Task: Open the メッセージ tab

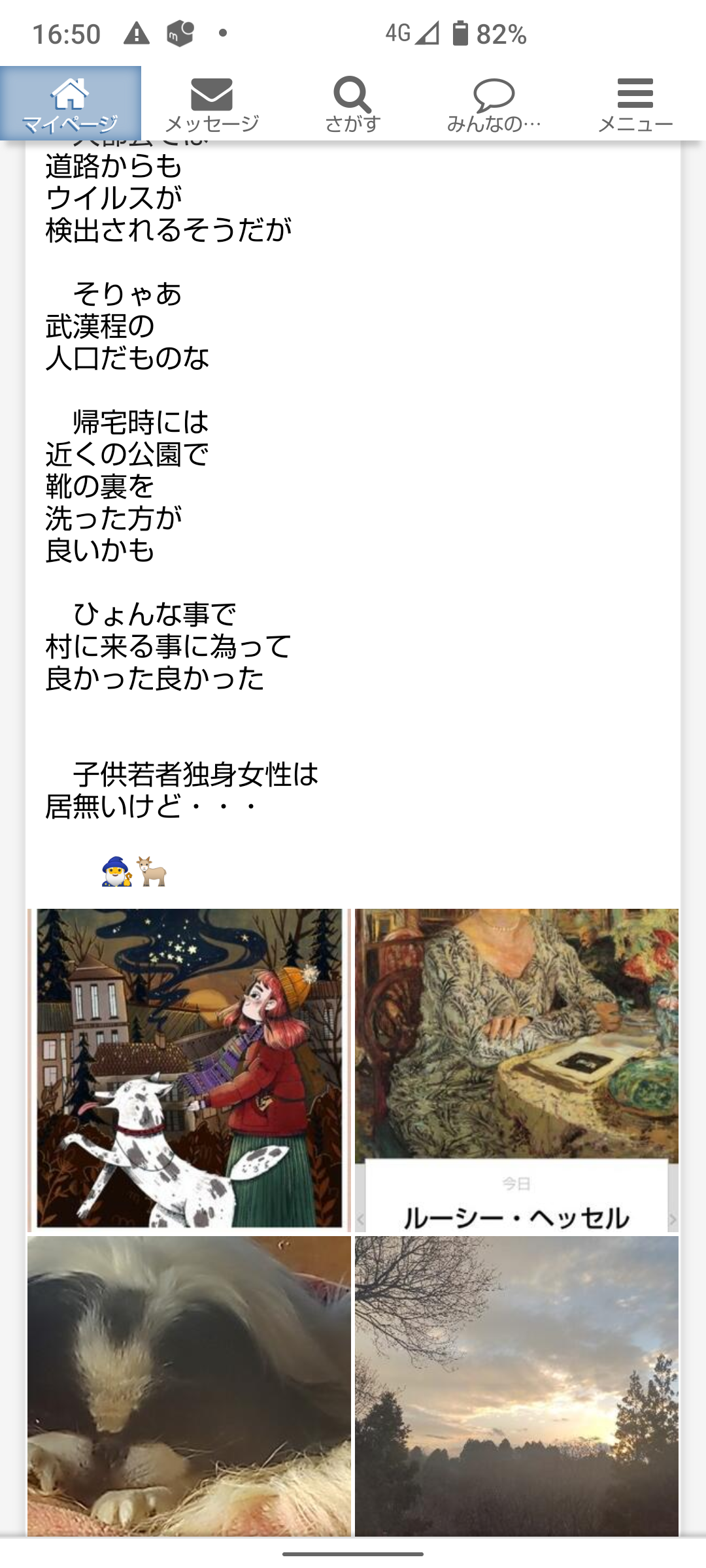Action: tap(212, 103)
